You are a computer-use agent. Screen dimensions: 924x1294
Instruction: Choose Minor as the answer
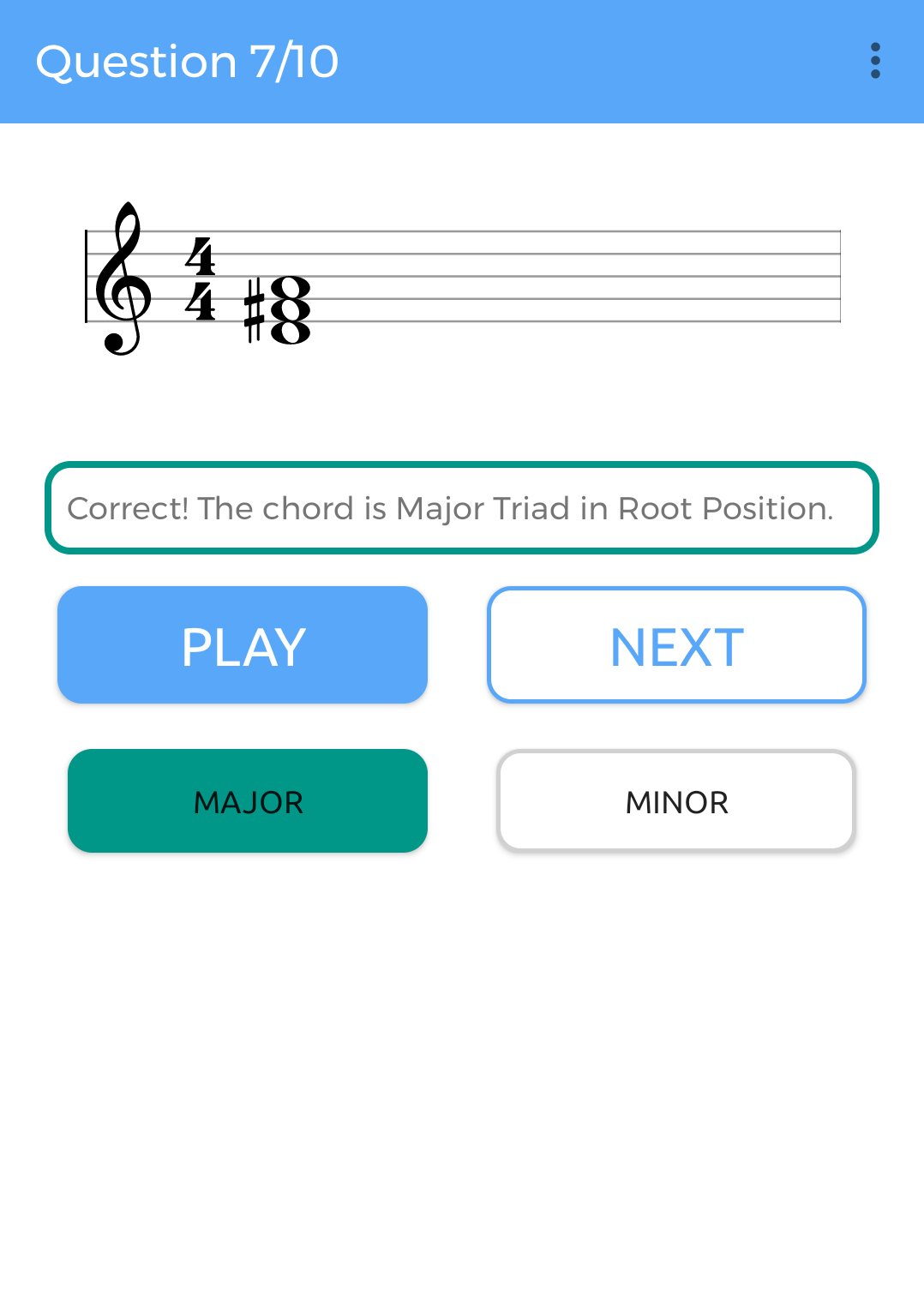pos(676,801)
